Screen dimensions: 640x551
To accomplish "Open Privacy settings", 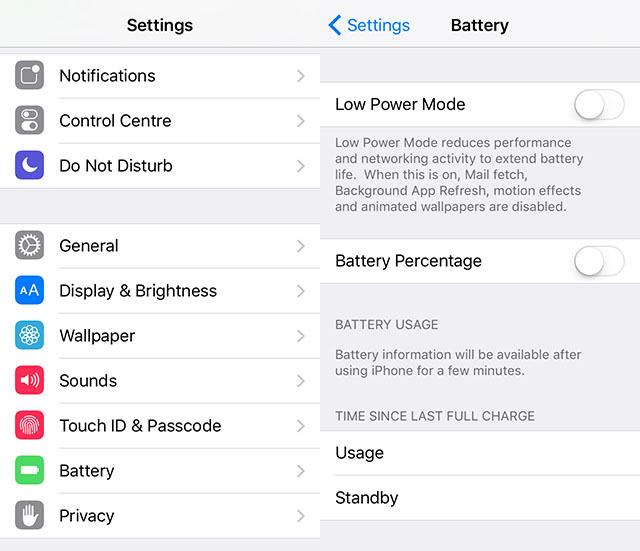I will coord(160,516).
